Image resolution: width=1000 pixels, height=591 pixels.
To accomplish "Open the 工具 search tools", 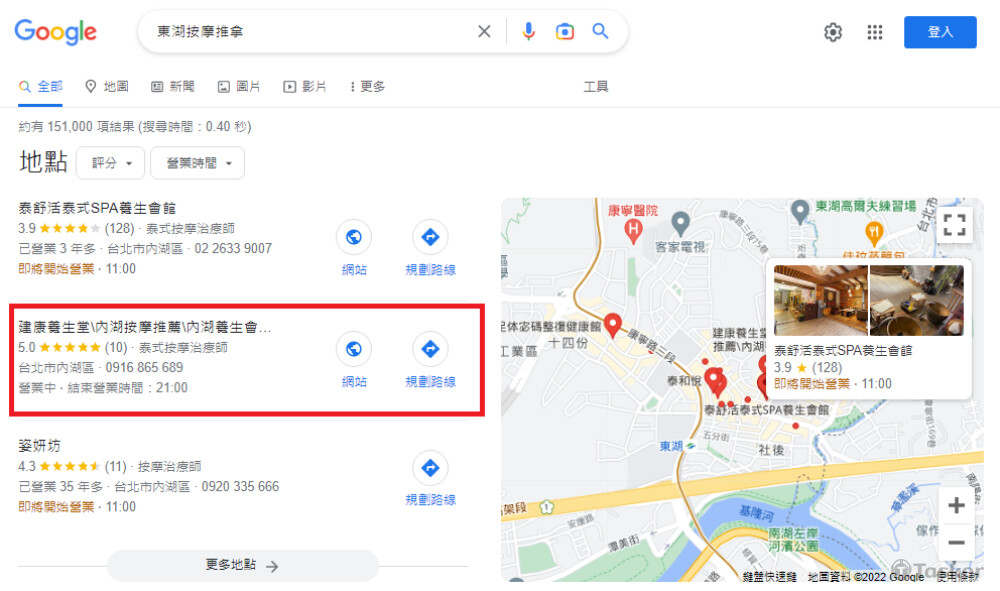I will (x=595, y=87).
